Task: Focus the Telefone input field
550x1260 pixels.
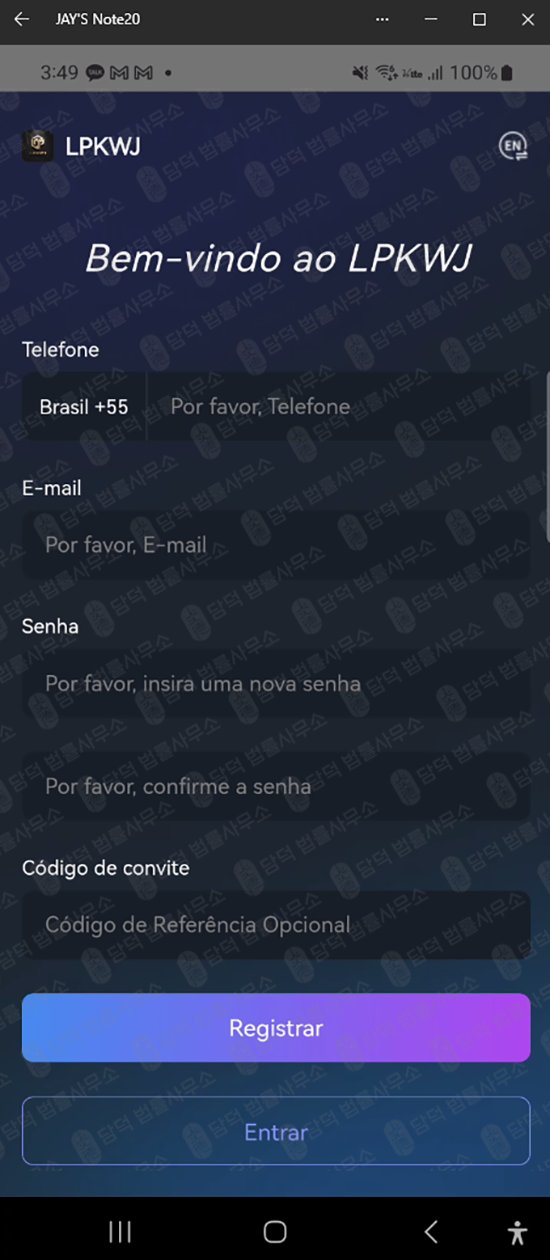Action: (338, 407)
